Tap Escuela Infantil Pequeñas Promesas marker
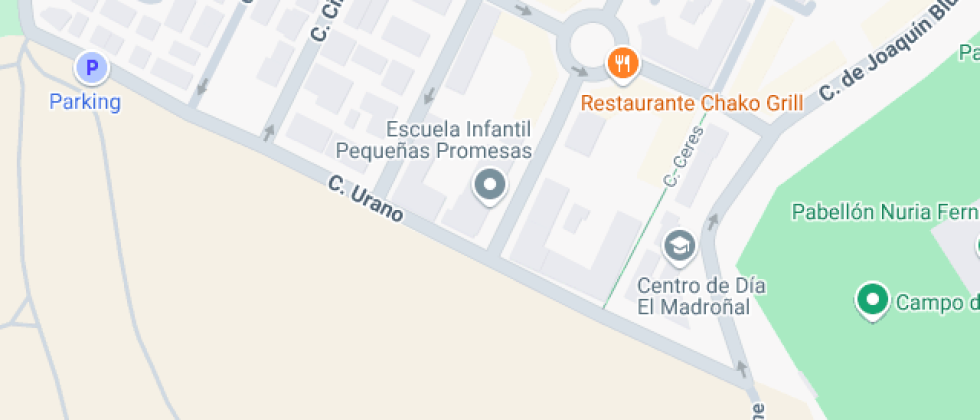The width and height of the screenshot is (980, 420). point(489,184)
